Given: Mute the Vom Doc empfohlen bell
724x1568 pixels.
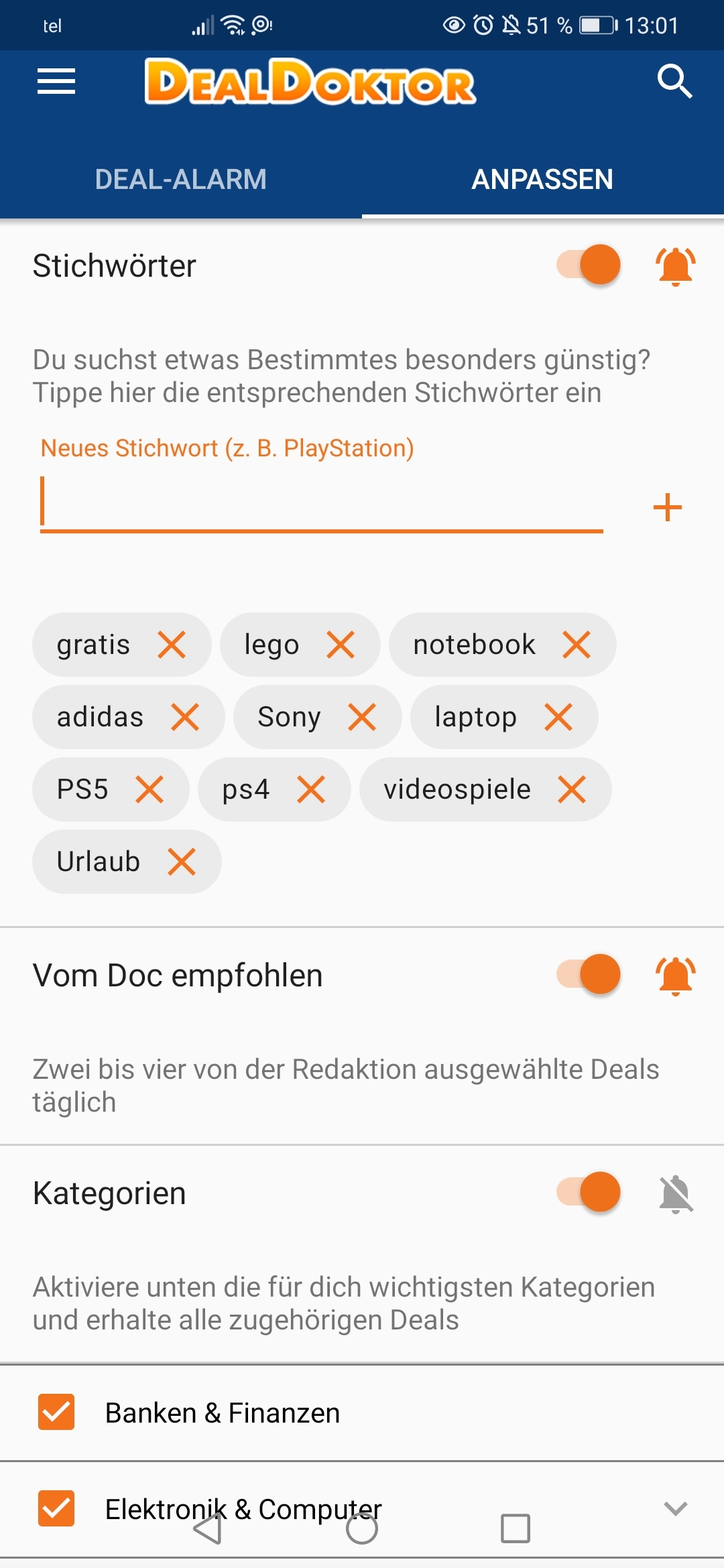Looking at the screenshot, I should click(x=676, y=976).
